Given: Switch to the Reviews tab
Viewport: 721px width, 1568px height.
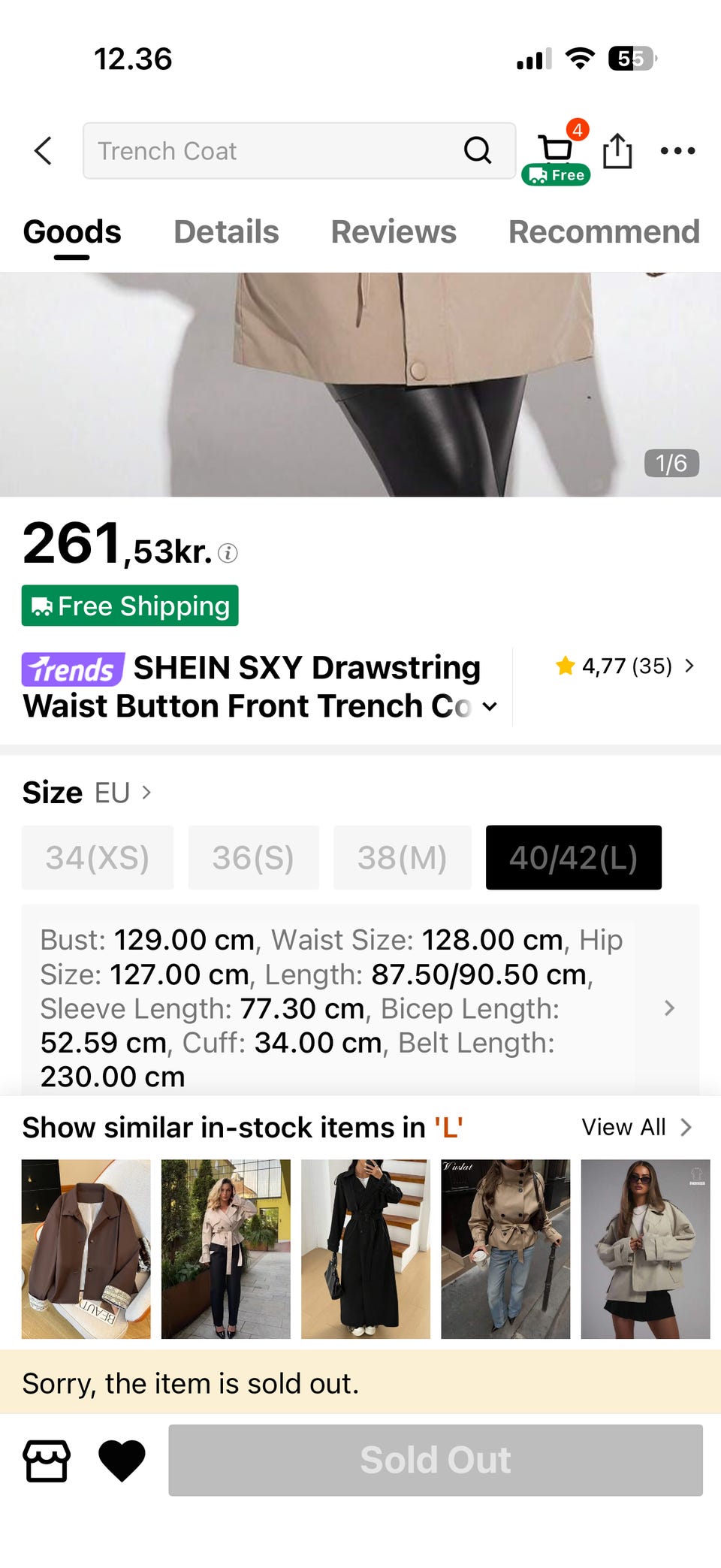Looking at the screenshot, I should (x=394, y=232).
